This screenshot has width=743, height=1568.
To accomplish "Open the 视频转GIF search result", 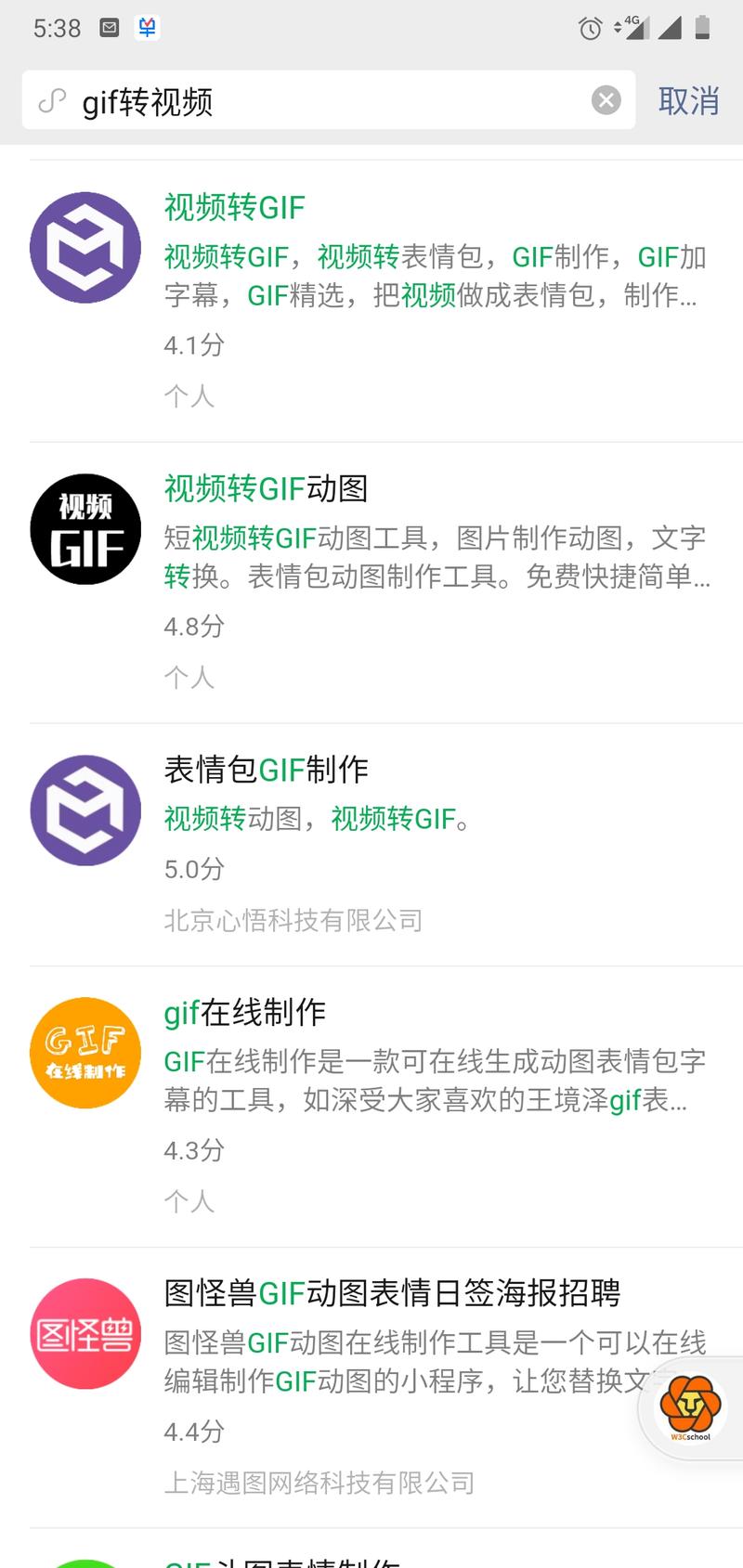I will point(233,207).
